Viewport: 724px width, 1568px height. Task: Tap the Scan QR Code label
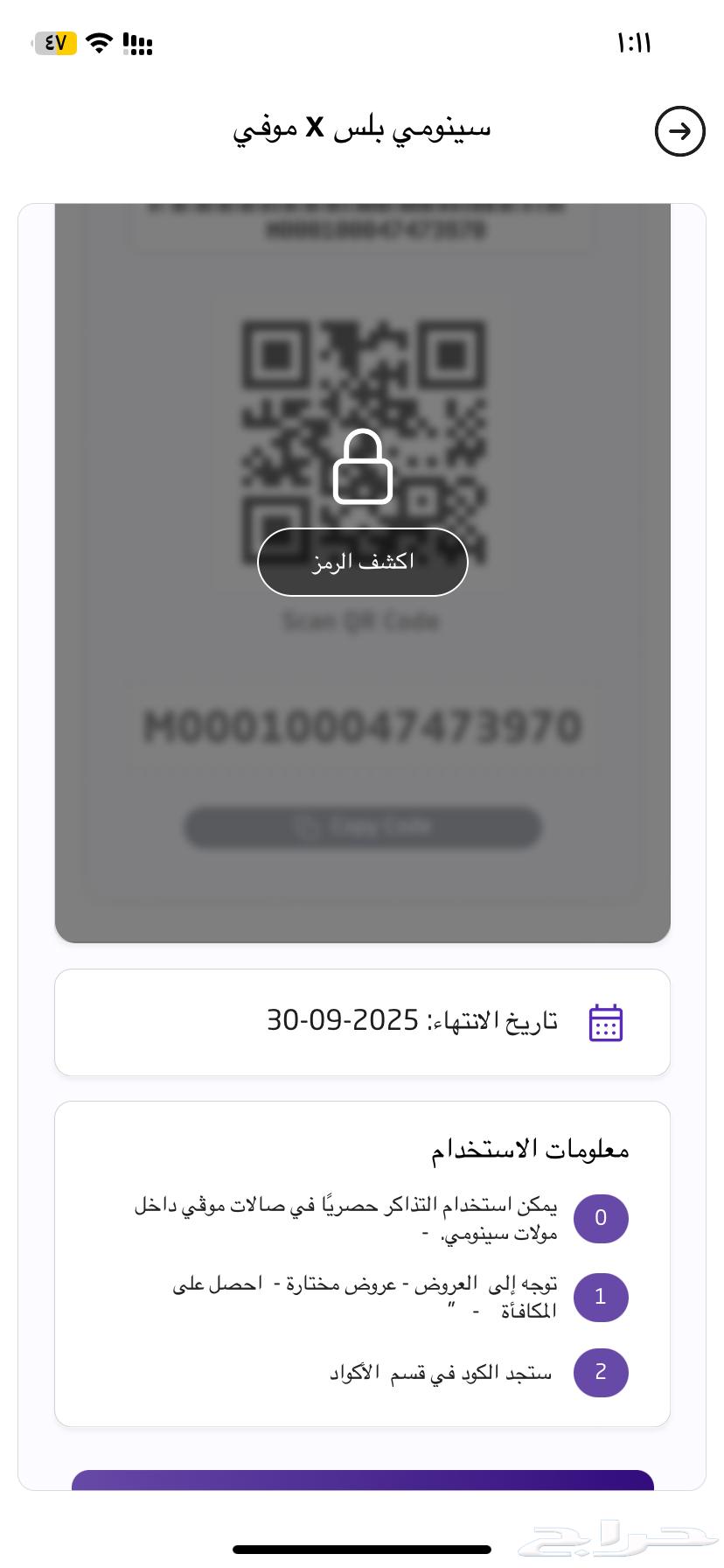coord(362,620)
